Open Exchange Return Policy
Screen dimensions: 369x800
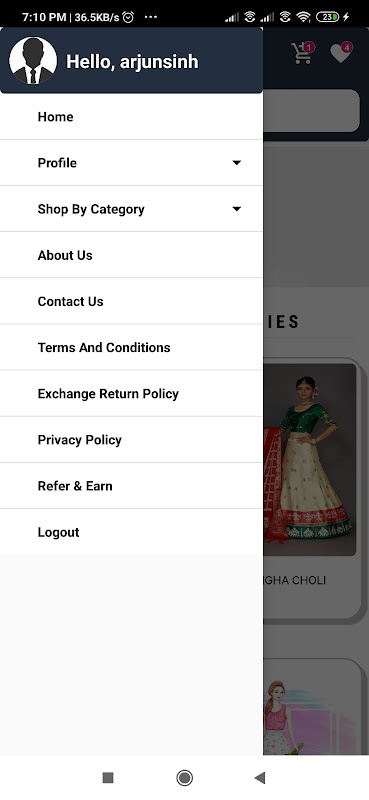click(131, 393)
